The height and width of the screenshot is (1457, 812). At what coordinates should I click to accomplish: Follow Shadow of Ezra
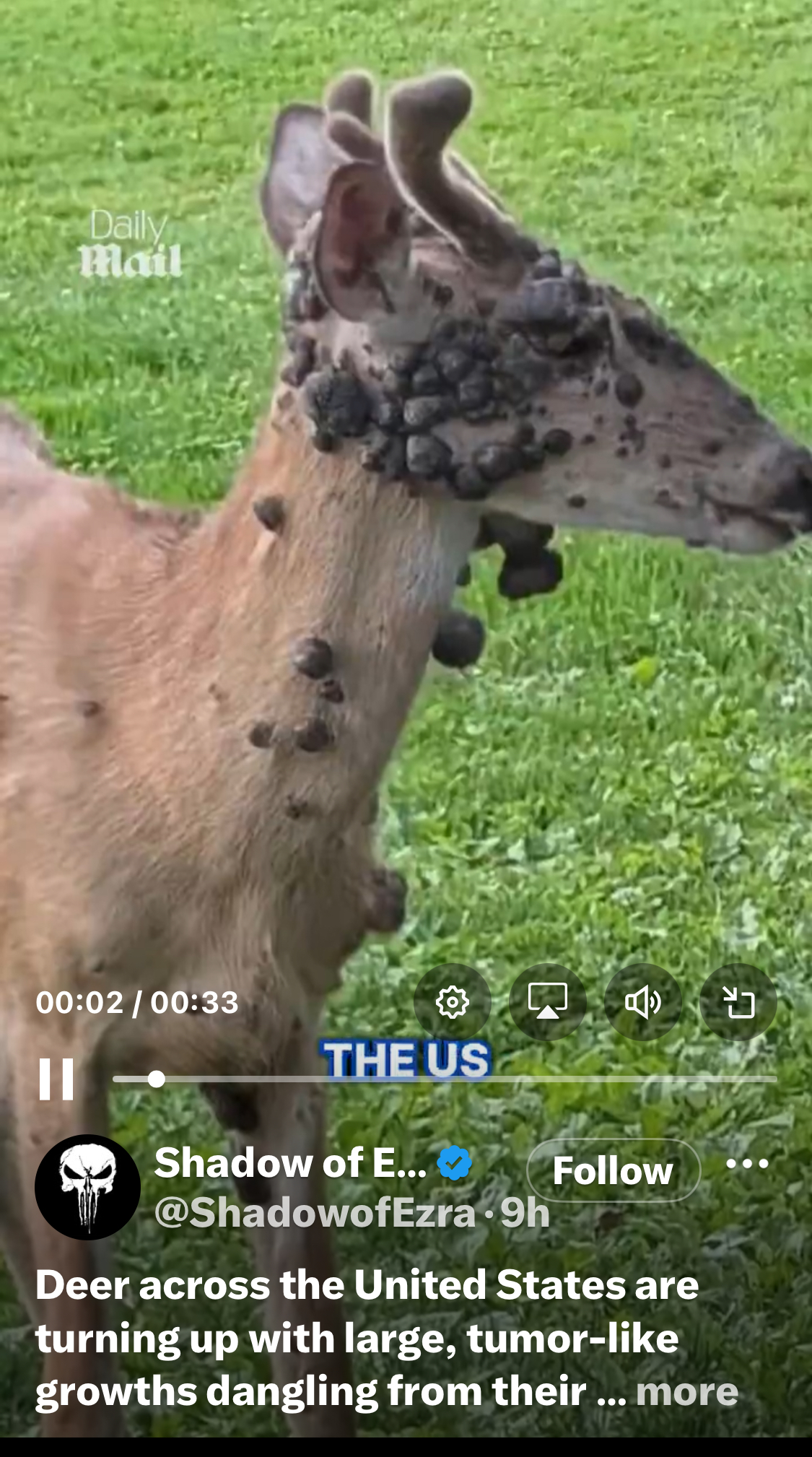click(x=614, y=1170)
